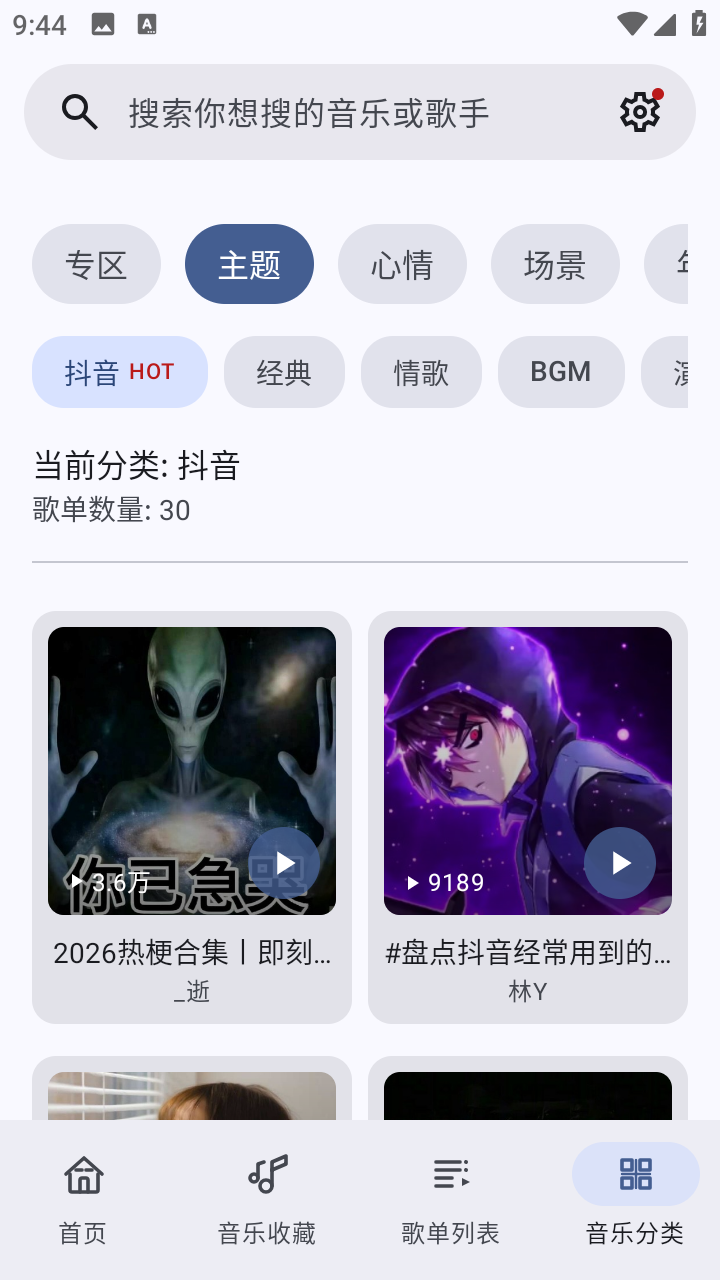Viewport: 720px width, 1280px height.
Task: Play the 盘点抖音 playlist via its play button
Action: tap(620, 862)
